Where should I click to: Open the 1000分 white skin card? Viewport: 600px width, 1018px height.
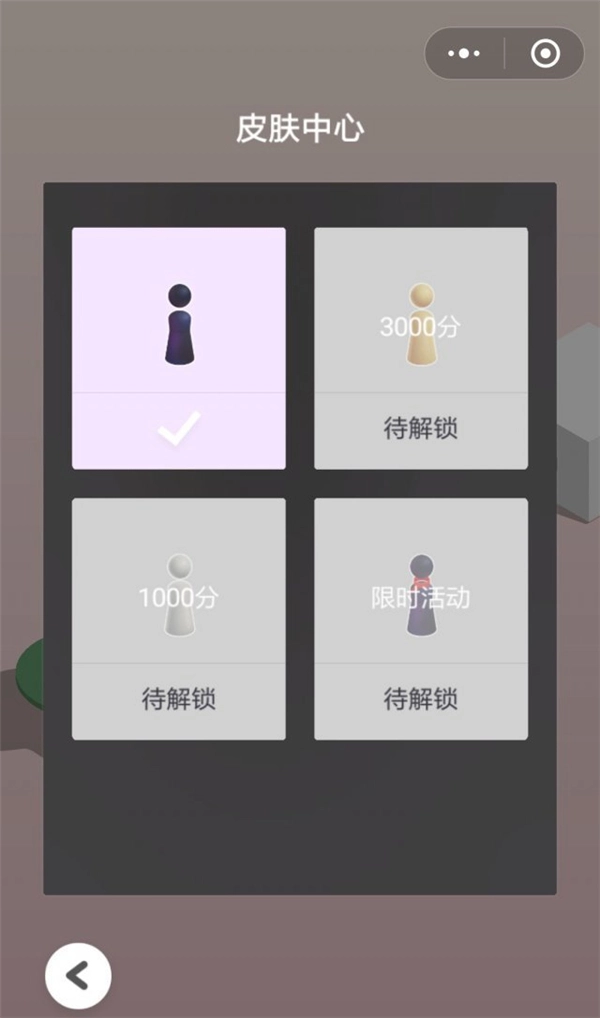[x=179, y=618]
